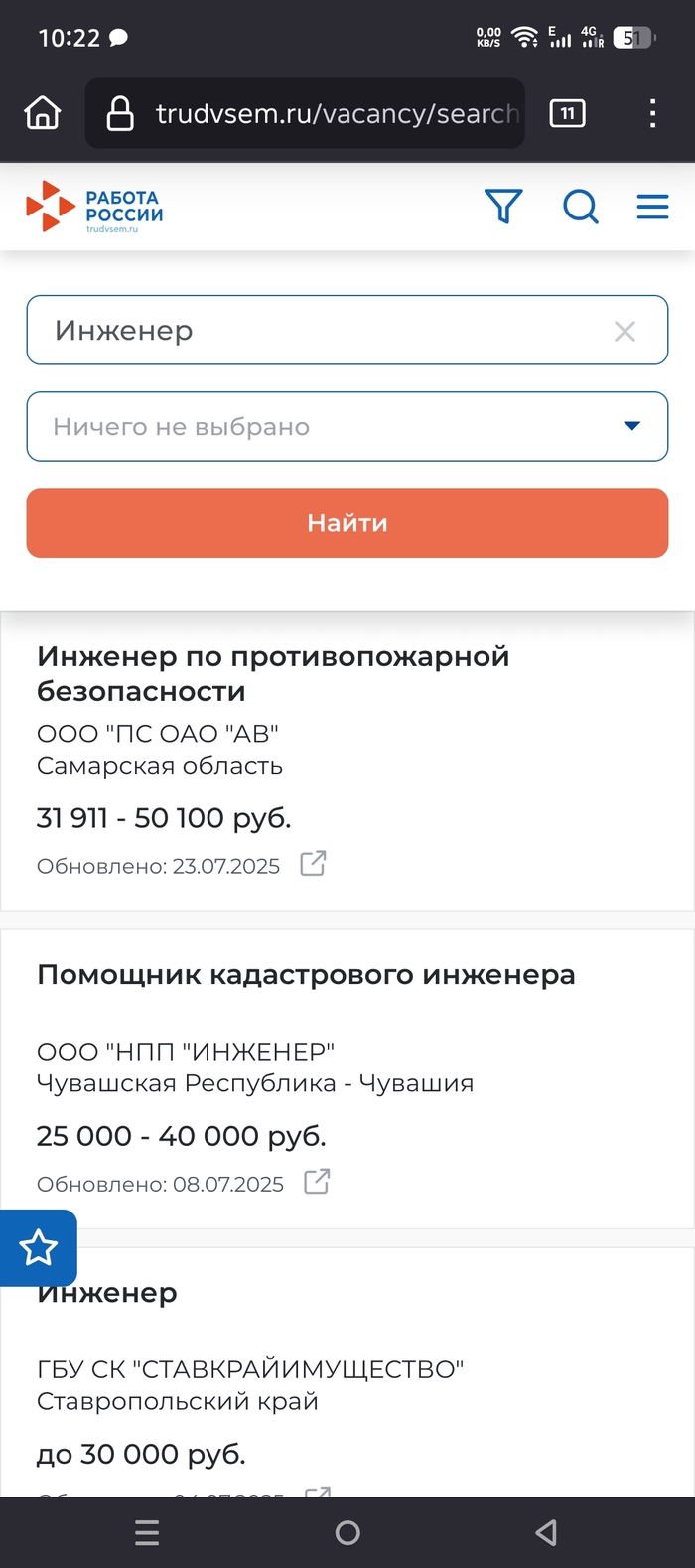Viewport: 695px width, 1568px height.
Task: Open Инженер по противопожарной безопасности vacancy
Action: 273,673
